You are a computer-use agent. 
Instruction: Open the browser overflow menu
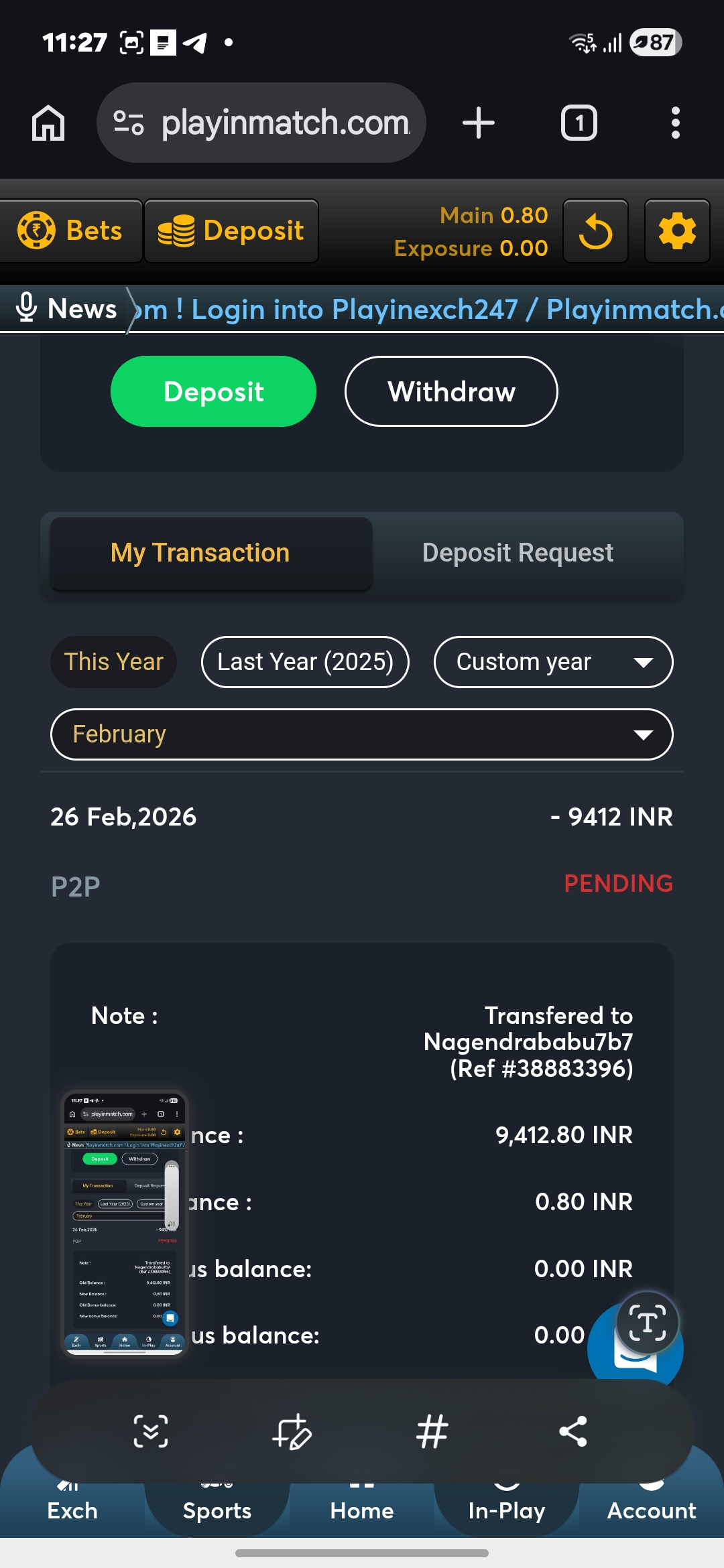click(675, 123)
